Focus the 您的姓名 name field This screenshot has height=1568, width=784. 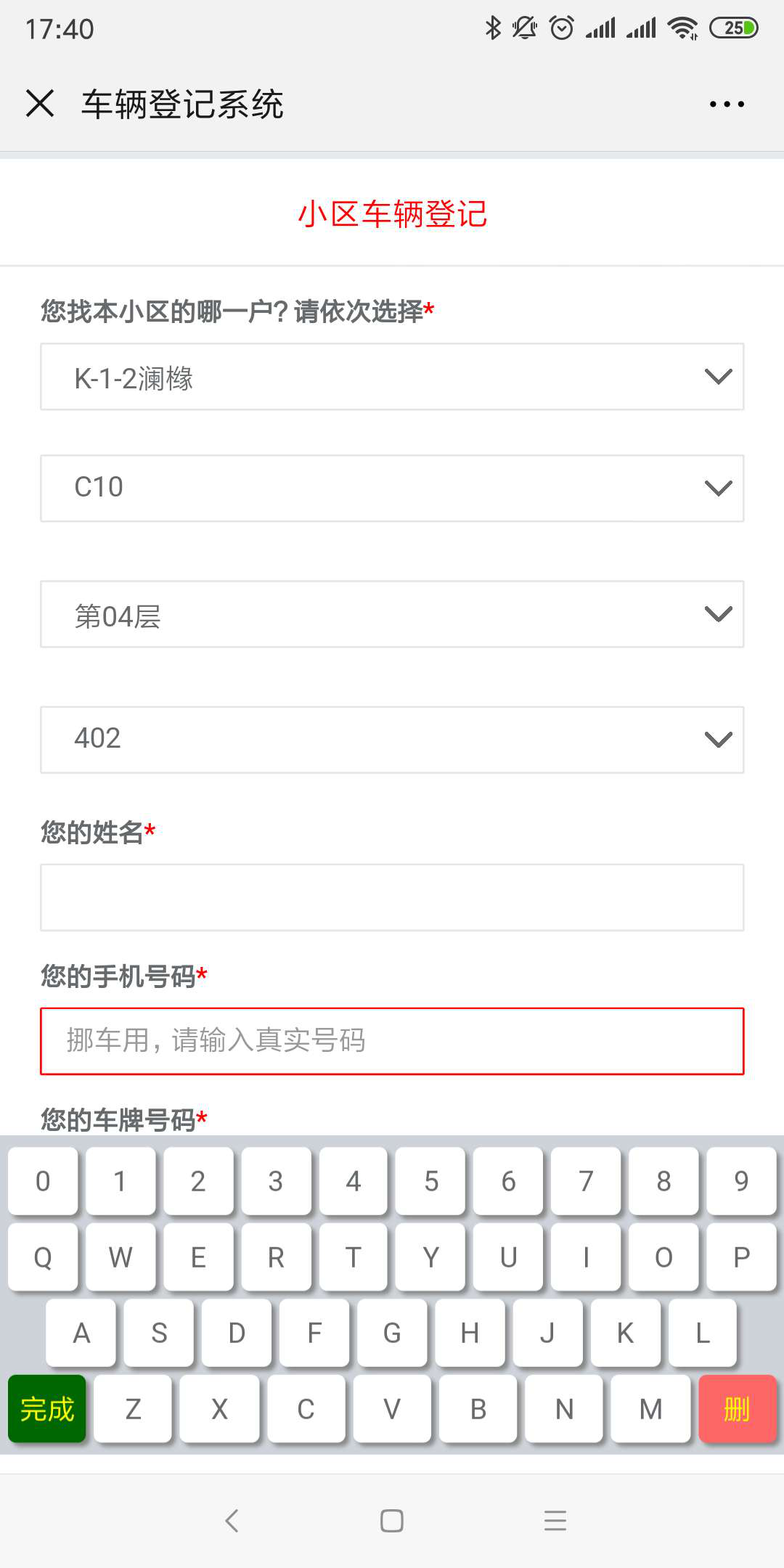[392, 897]
